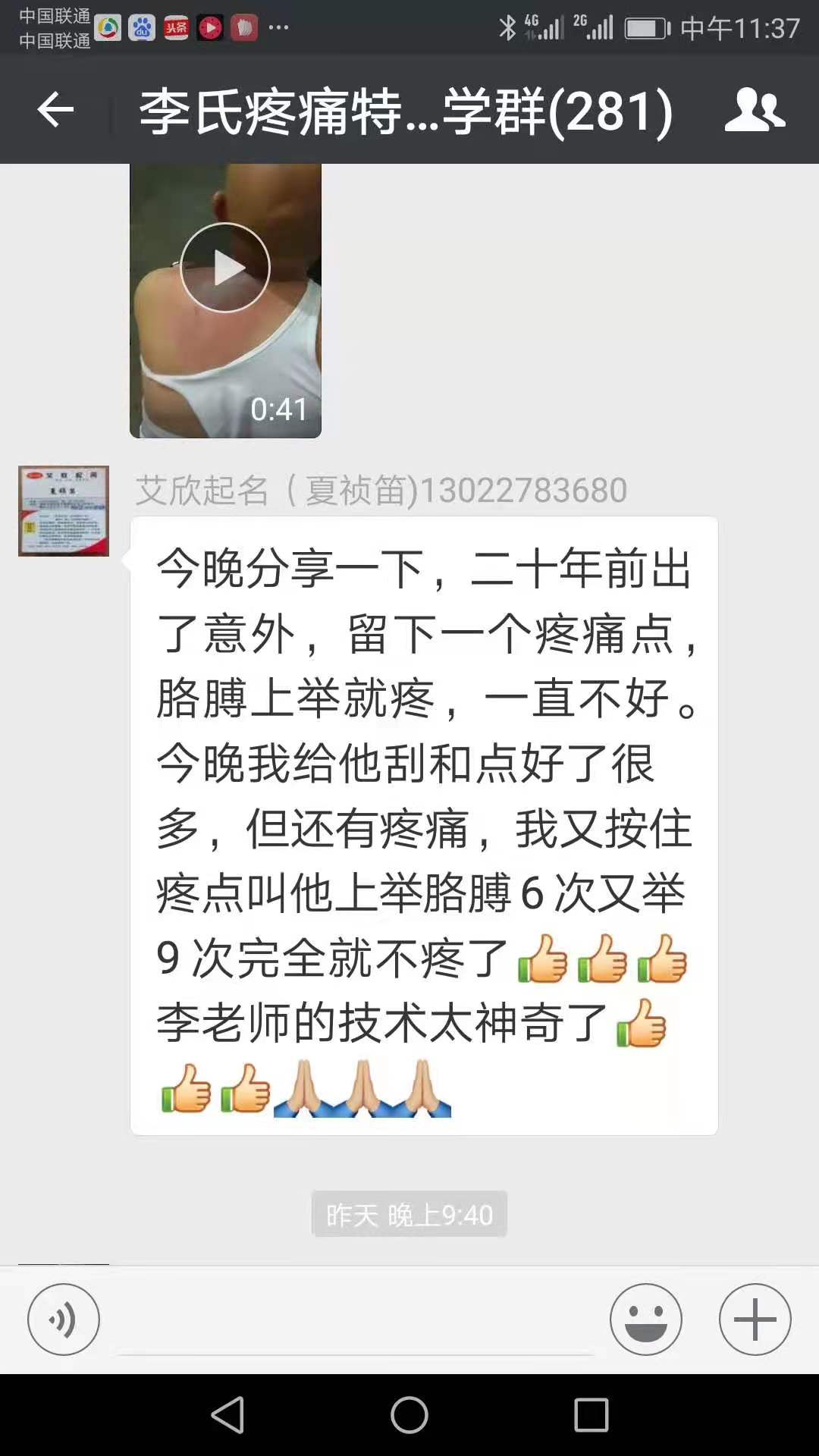The height and width of the screenshot is (1456, 819).
Task: Open 艾欣起名 sender's profile avatar
Action: click(x=64, y=511)
